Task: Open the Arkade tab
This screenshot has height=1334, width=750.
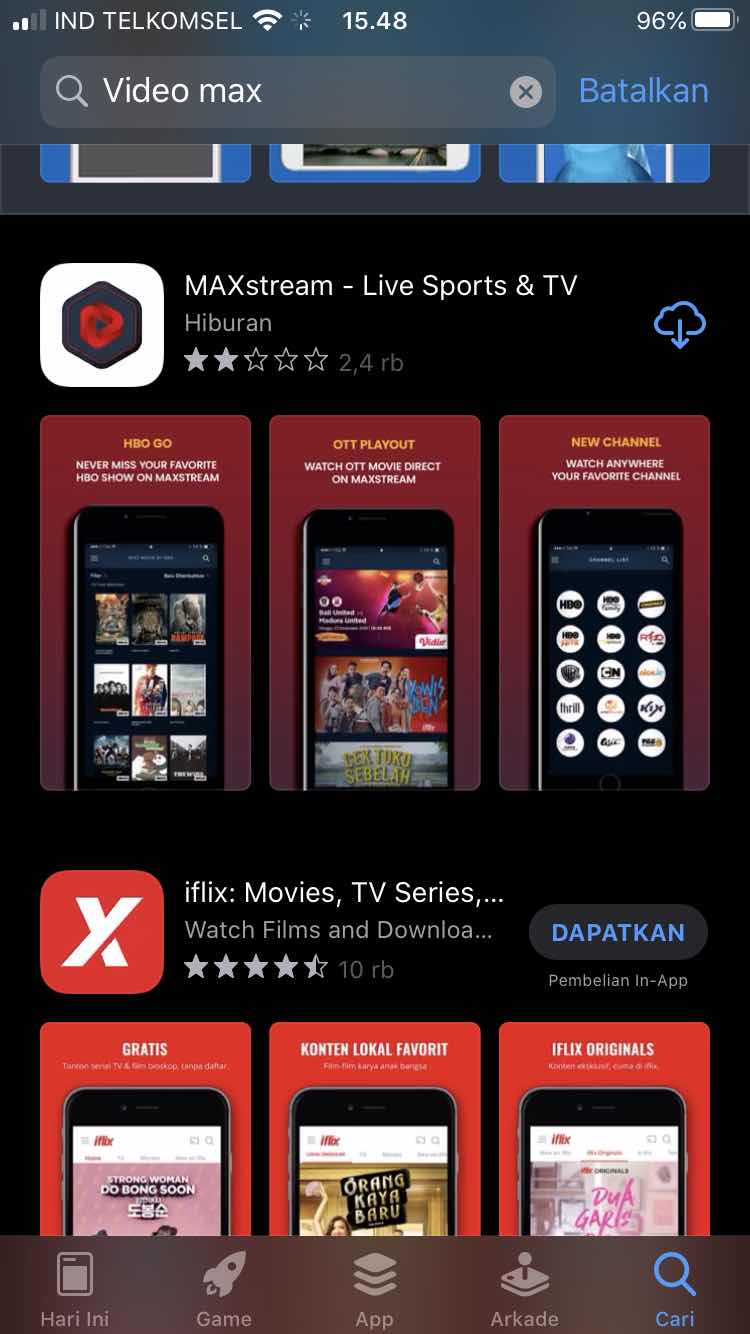Action: [524, 1290]
